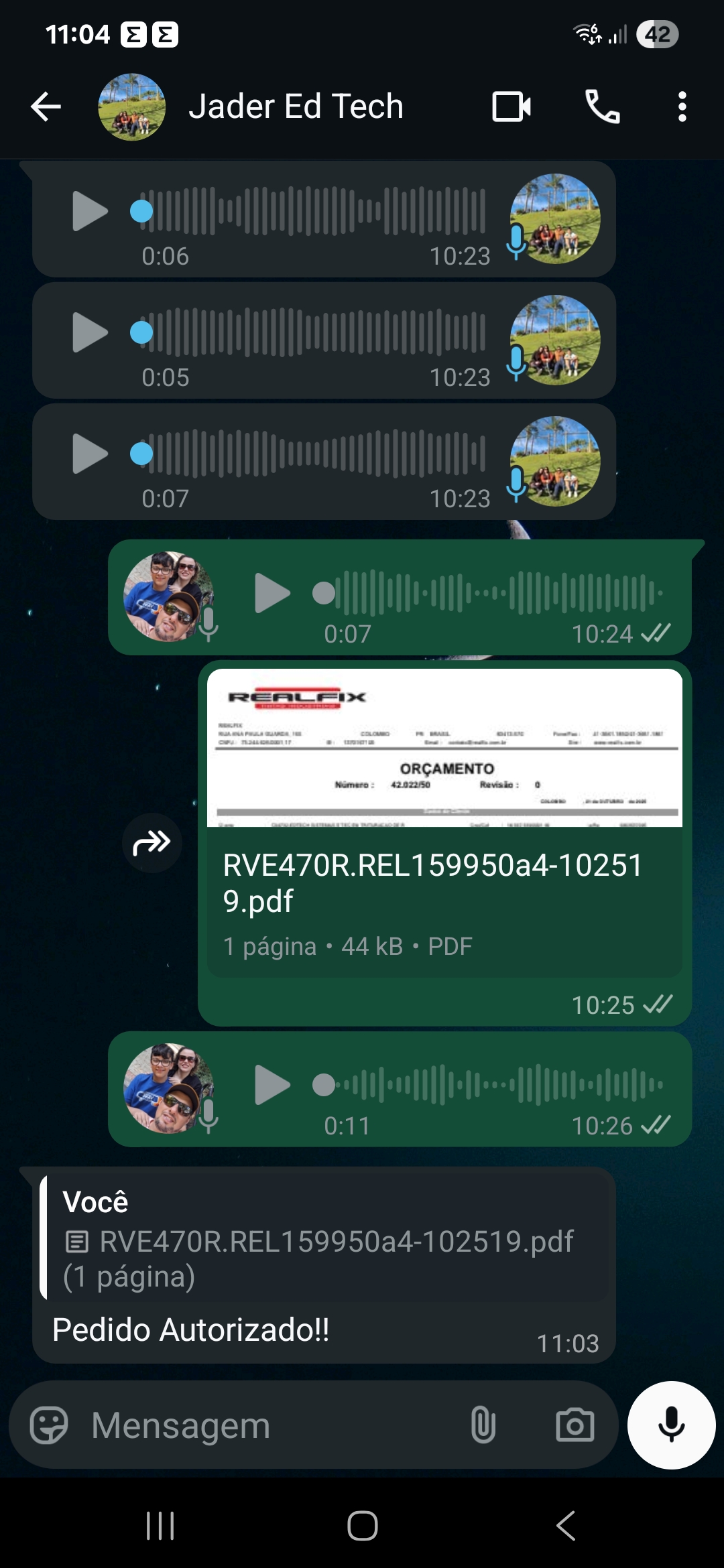Open the chat overflow menu

[x=682, y=107]
